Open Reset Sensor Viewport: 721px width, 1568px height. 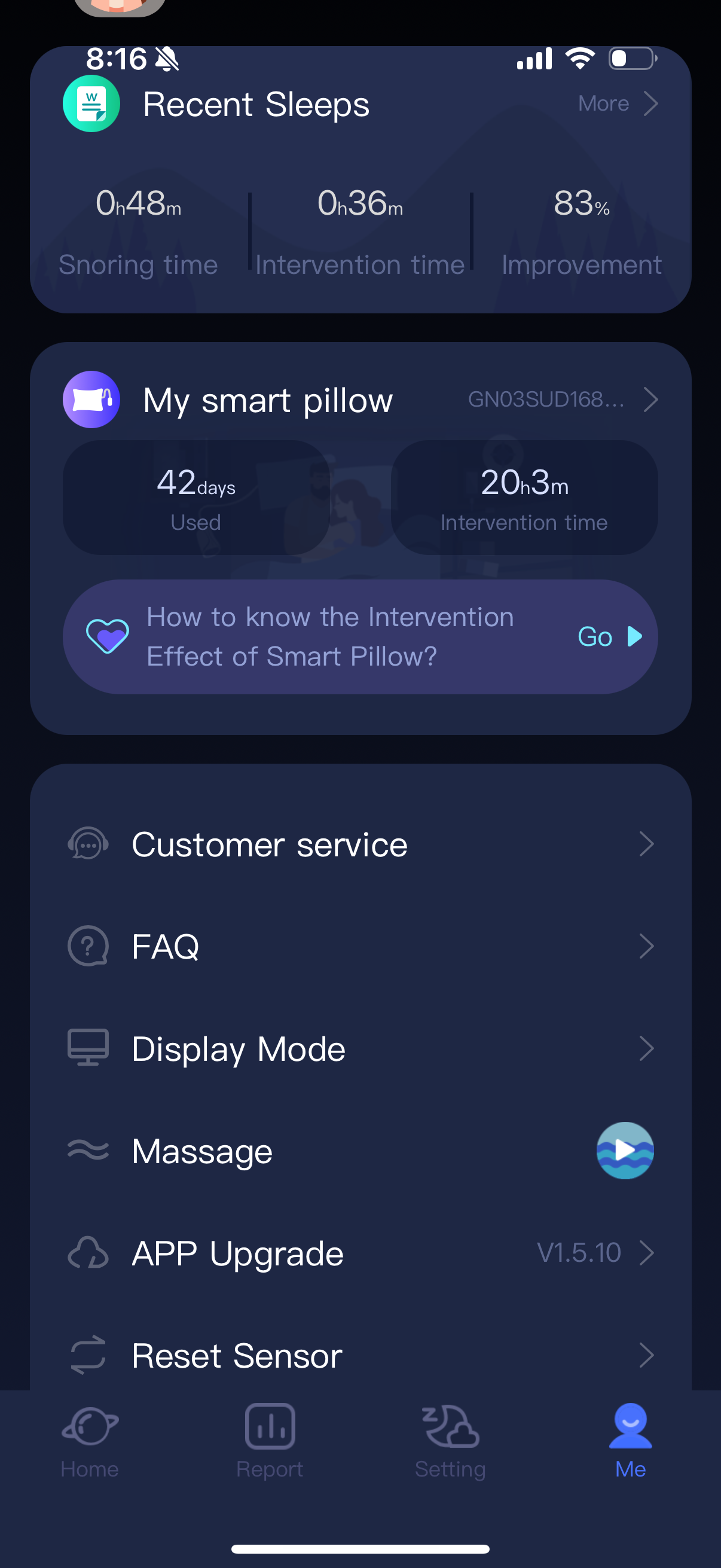(360, 1355)
